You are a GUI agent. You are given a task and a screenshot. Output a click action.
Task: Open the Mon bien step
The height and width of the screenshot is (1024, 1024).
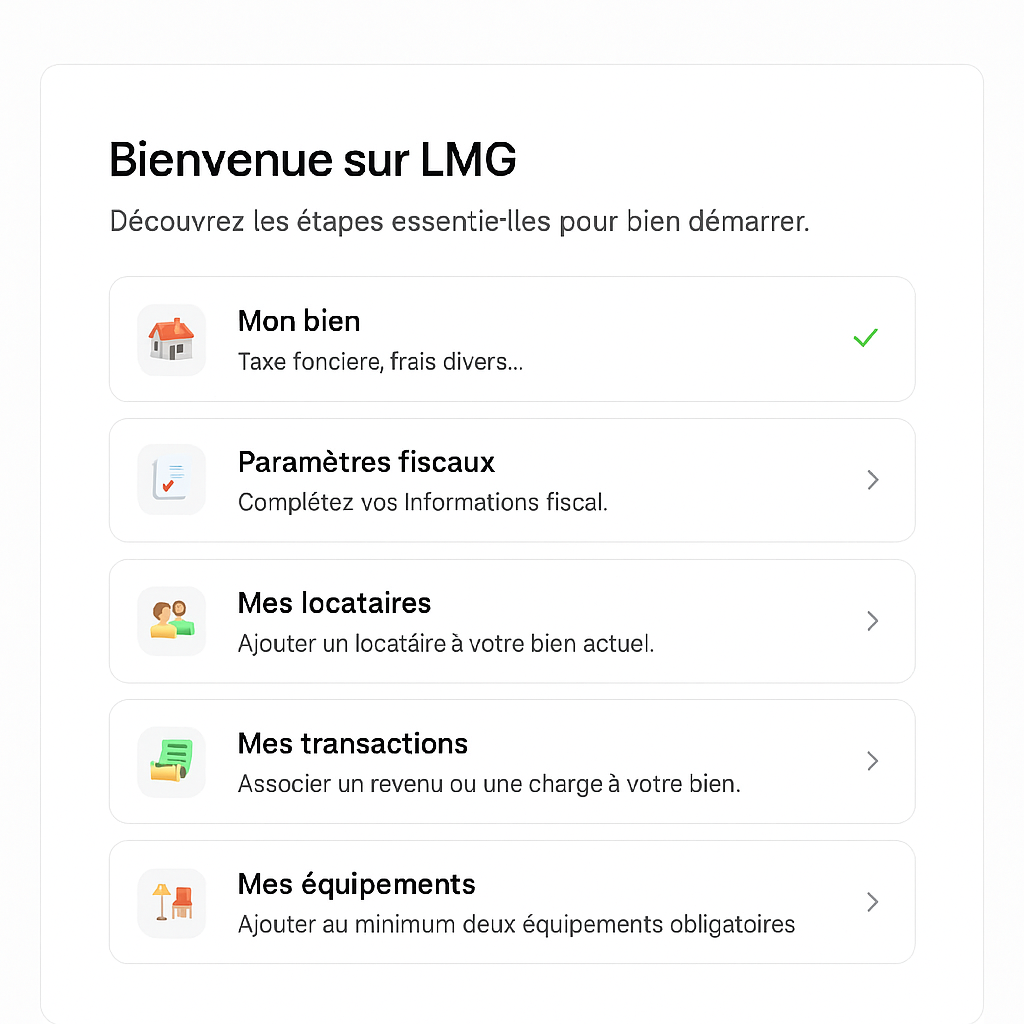pyautogui.click(x=512, y=339)
